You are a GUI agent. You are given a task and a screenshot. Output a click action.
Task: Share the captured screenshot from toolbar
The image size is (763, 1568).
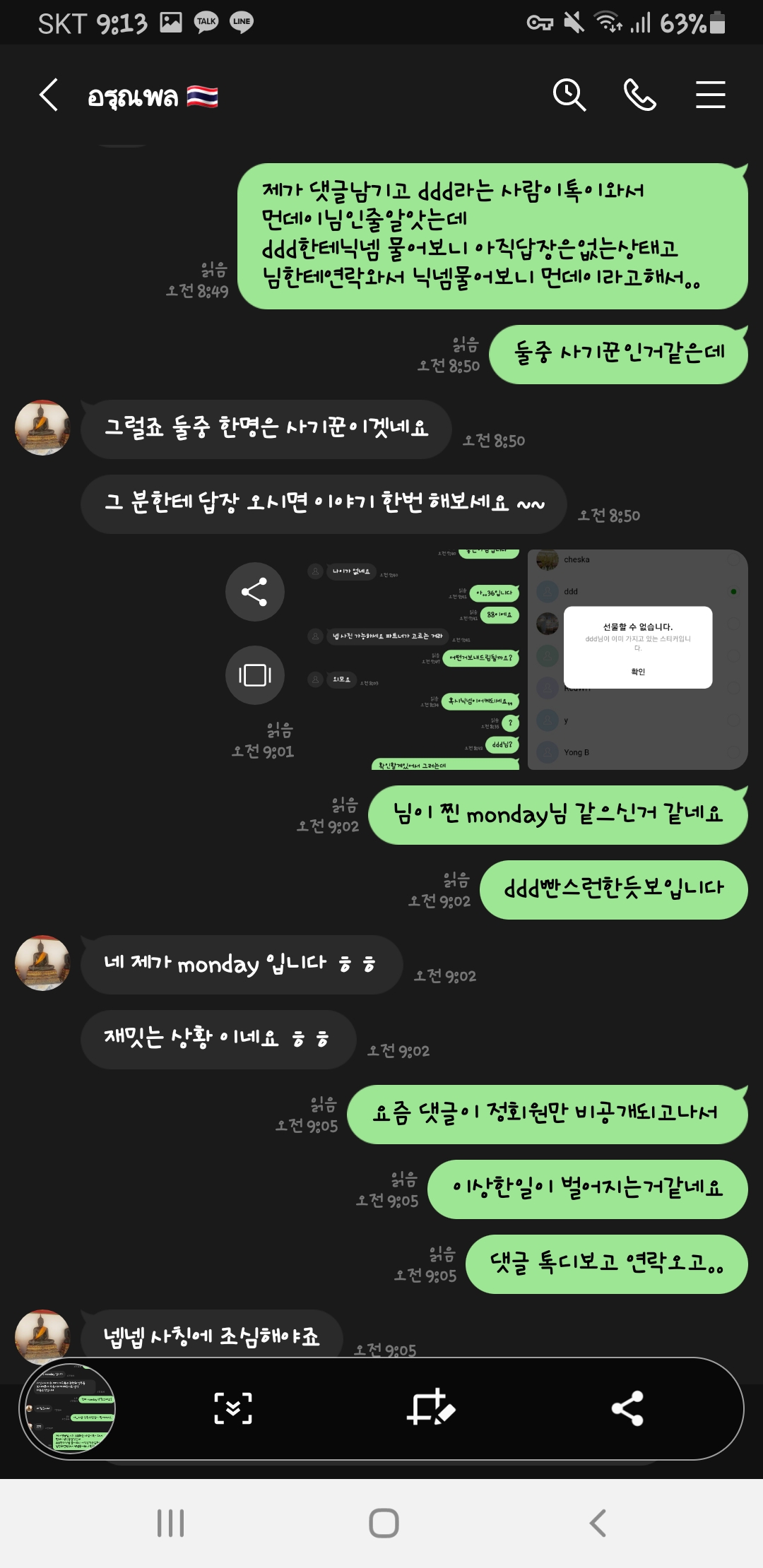627,1408
